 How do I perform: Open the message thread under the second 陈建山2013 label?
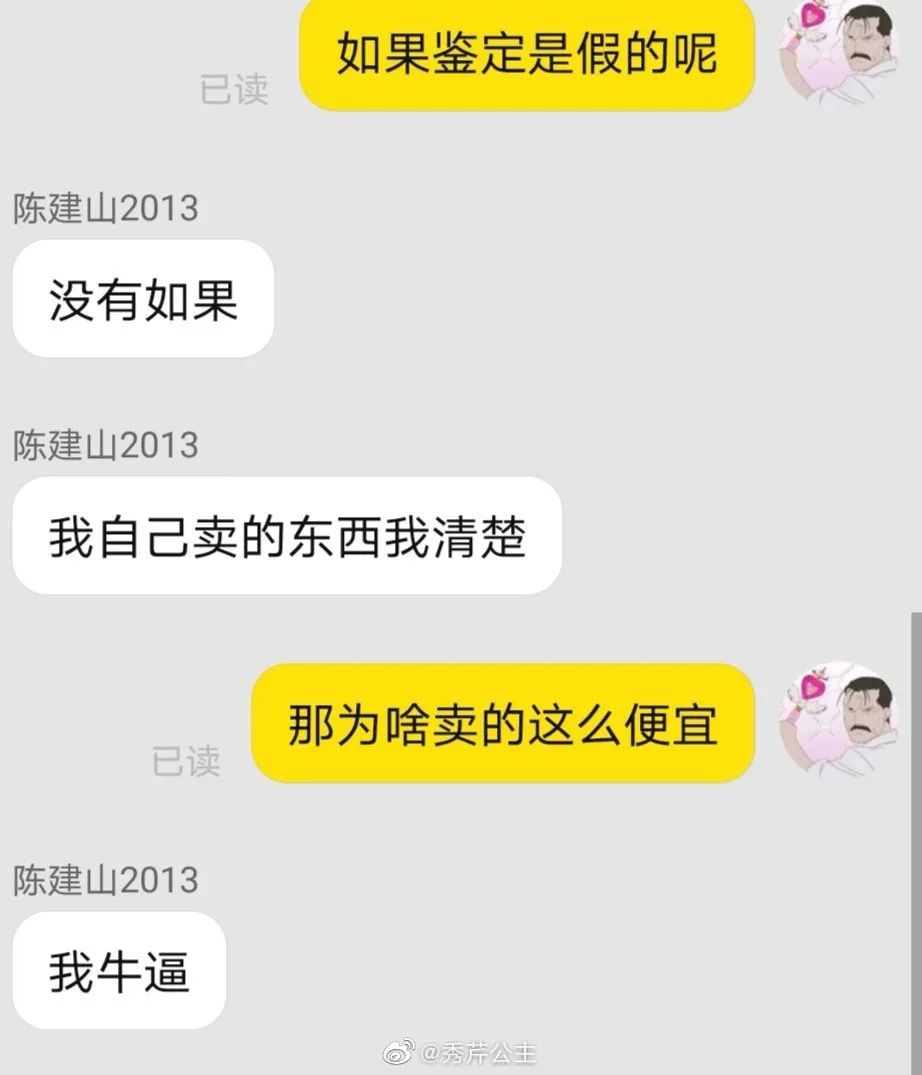tap(104, 446)
